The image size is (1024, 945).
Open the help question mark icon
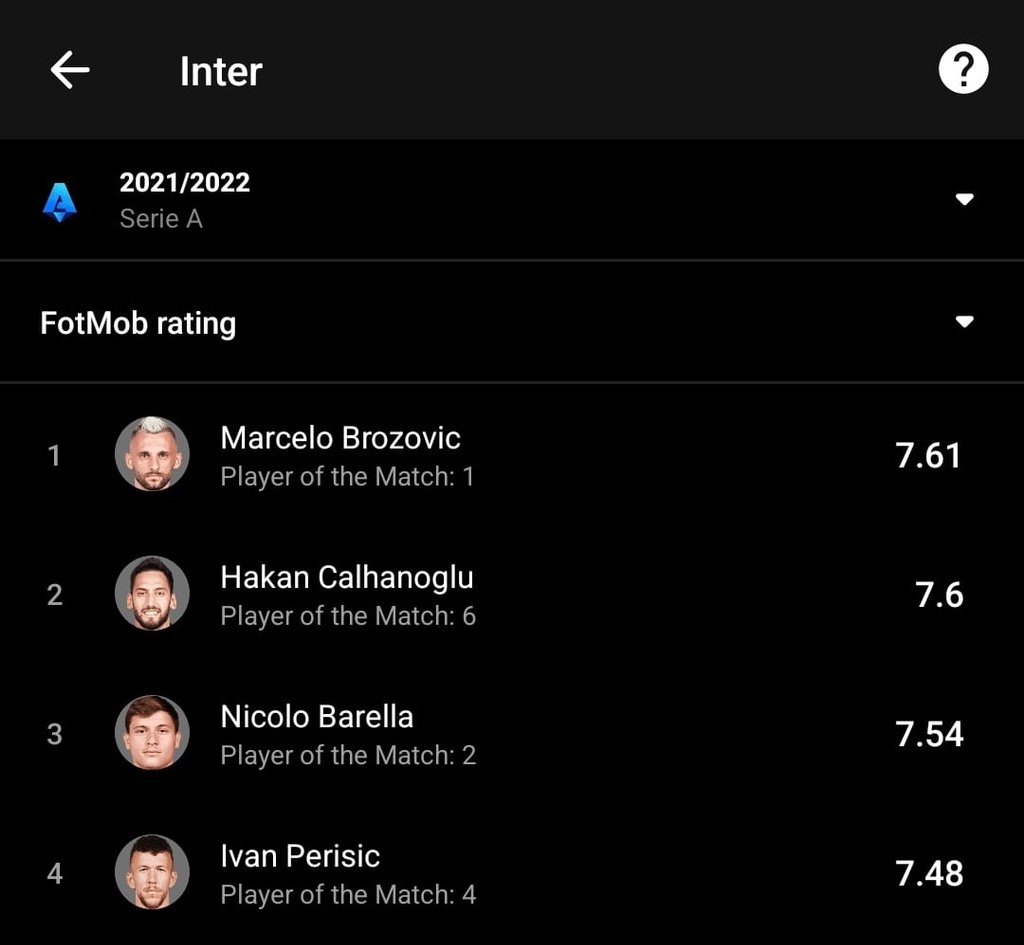(x=963, y=70)
